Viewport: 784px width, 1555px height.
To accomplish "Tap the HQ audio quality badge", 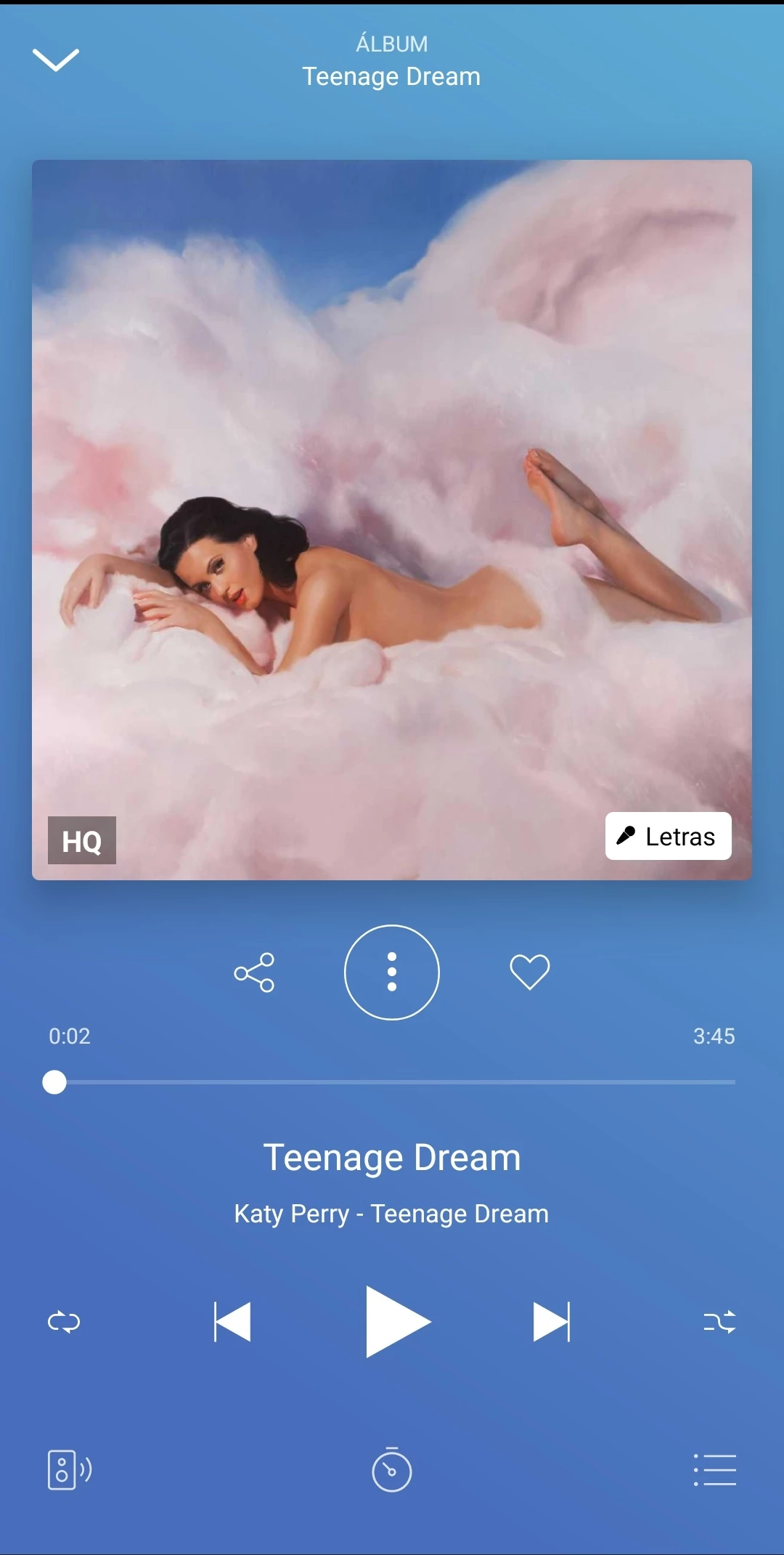I will tap(82, 840).
